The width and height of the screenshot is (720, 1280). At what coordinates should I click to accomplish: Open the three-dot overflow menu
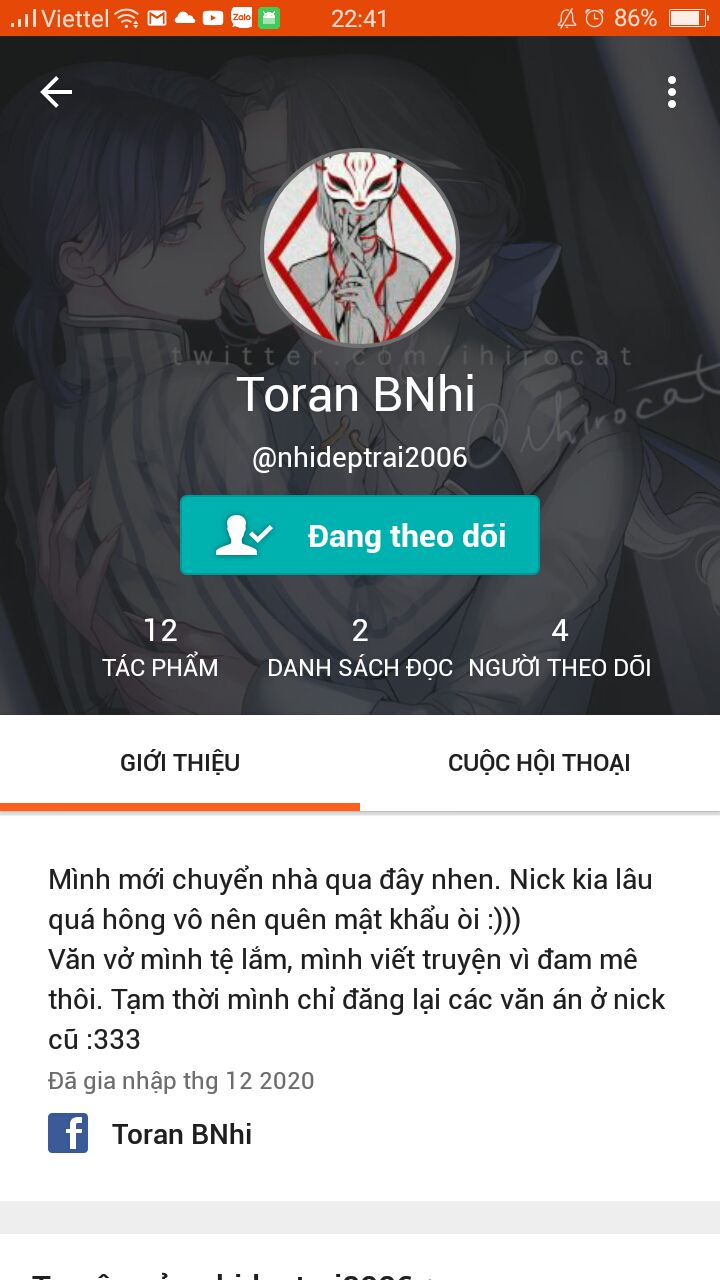coord(672,92)
